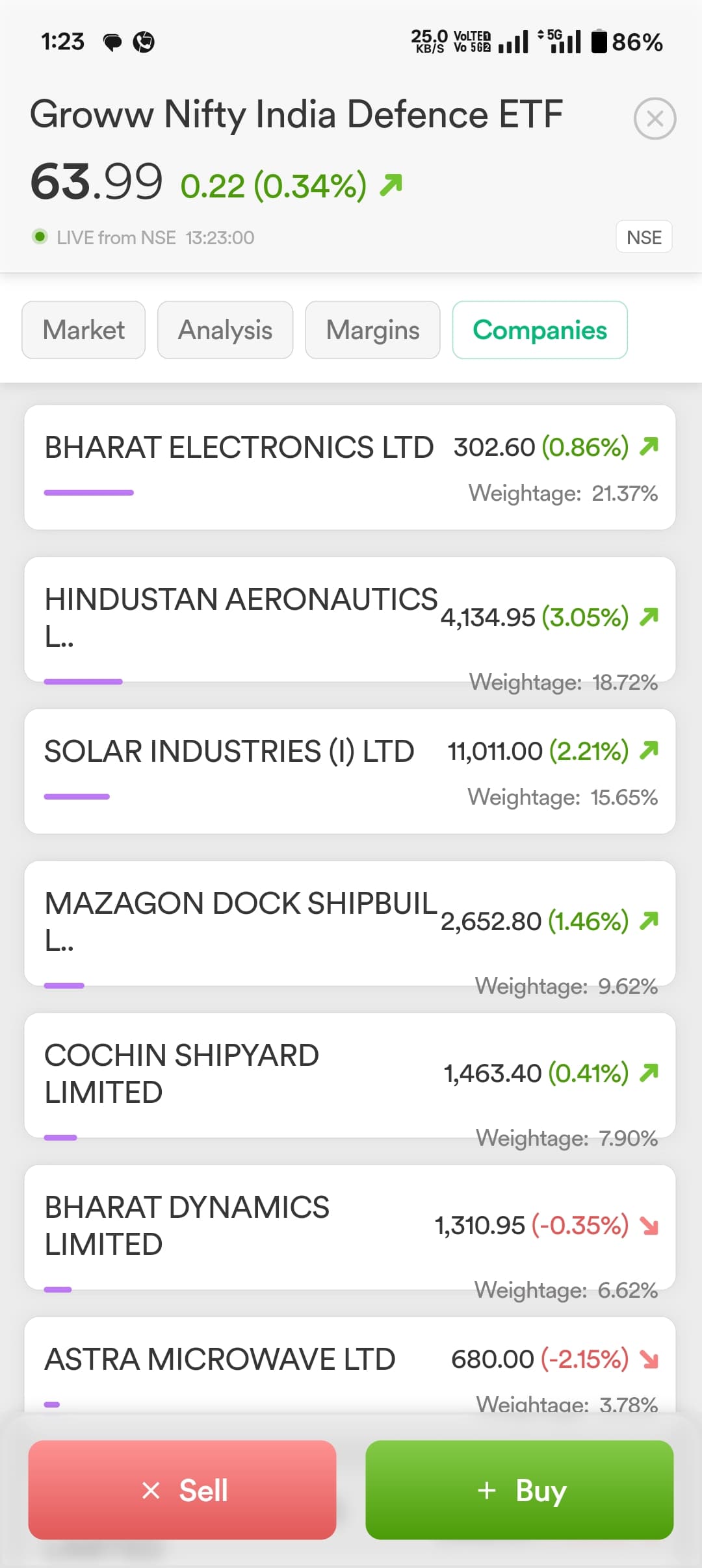Open the Astra Microwave Ltd card
702x1568 pixels.
pyautogui.click(x=350, y=1364)
